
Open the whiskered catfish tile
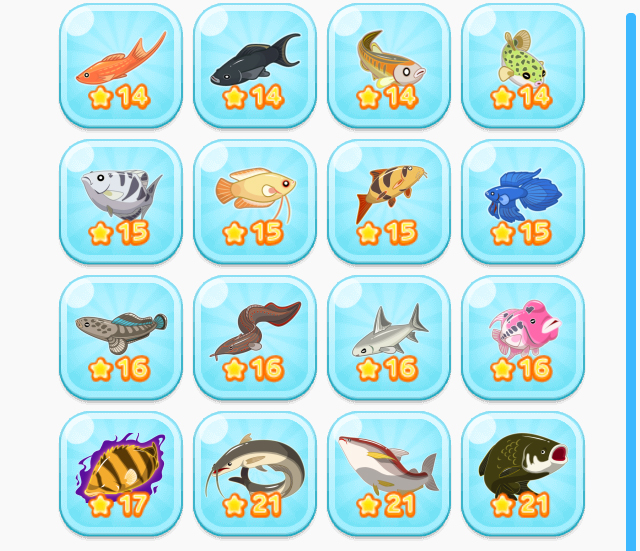(x=254, y=474)
